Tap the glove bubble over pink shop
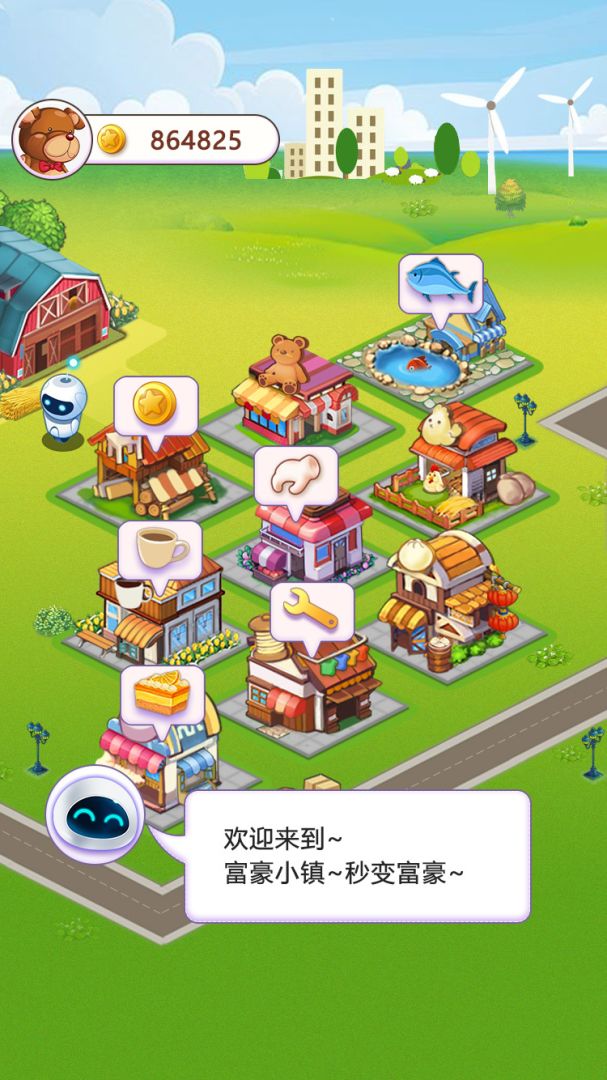Image resolution: width=607 pixels, height=1080 pixels. 295,474
